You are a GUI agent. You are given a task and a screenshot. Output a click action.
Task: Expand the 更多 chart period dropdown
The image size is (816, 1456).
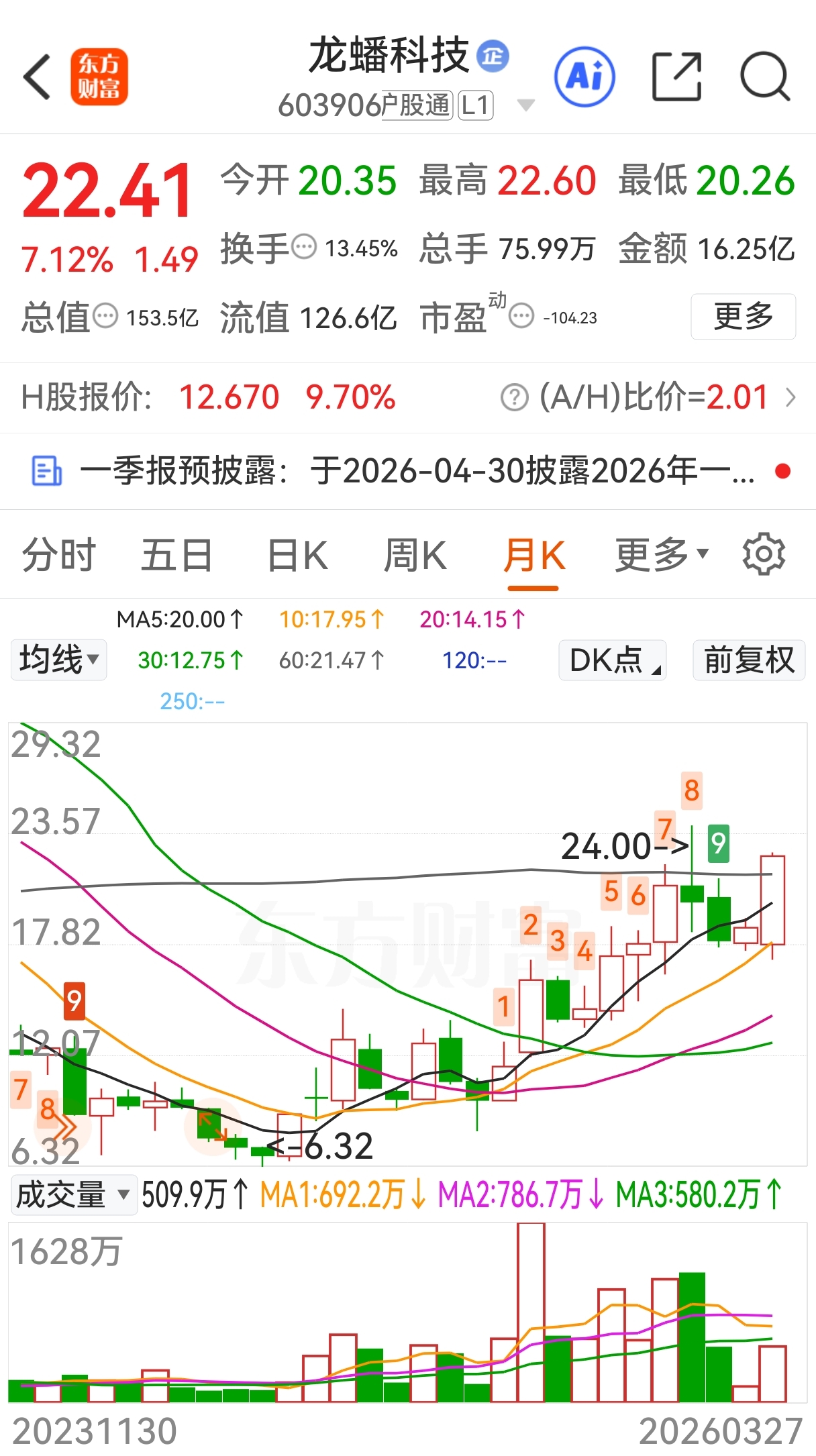[662, 556]
